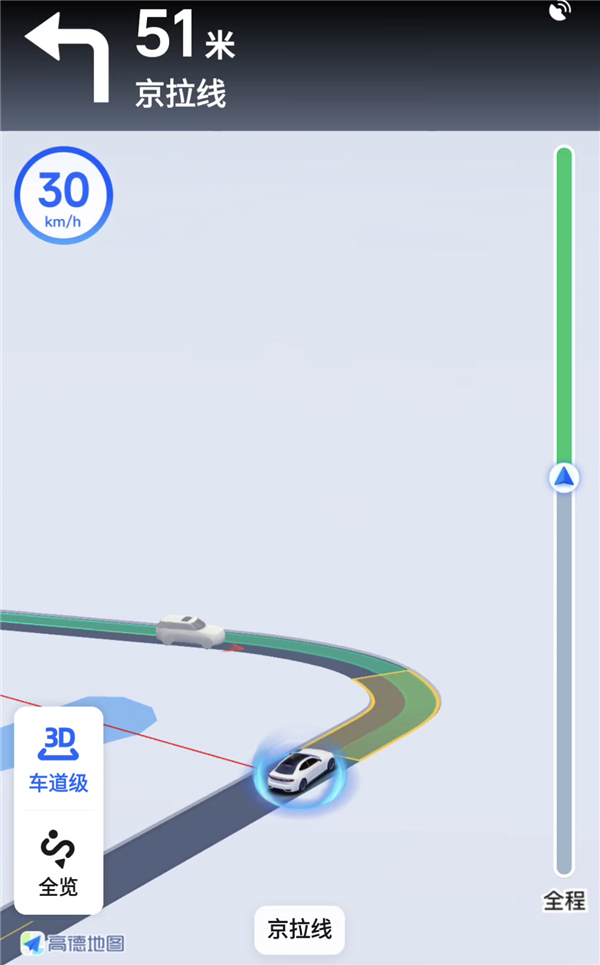The height and width of the screenshot is (965, 600).
Task: Toggle the 3D 车道级 lane-level view
Action: point(58,759)
